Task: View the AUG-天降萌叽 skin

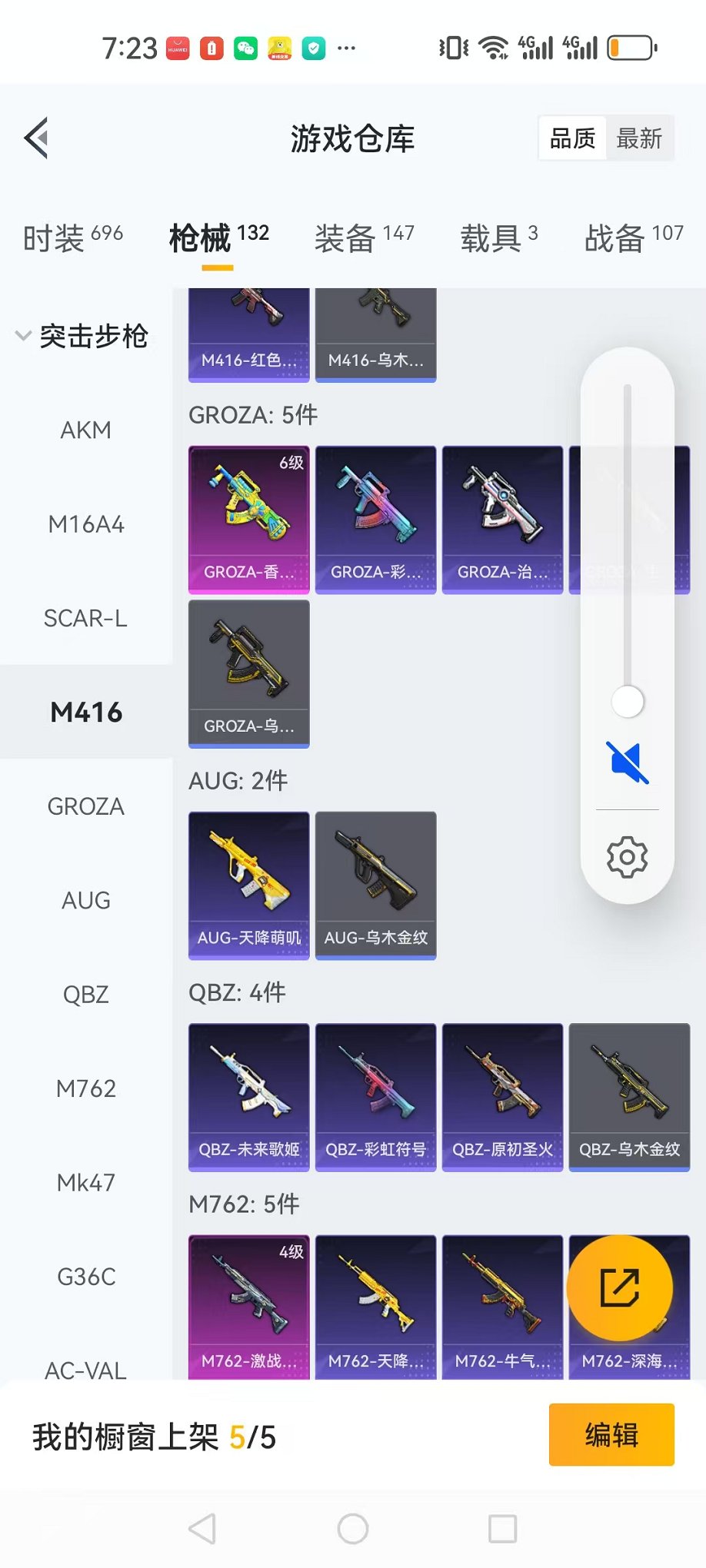Action: click(x=248, y=884)
